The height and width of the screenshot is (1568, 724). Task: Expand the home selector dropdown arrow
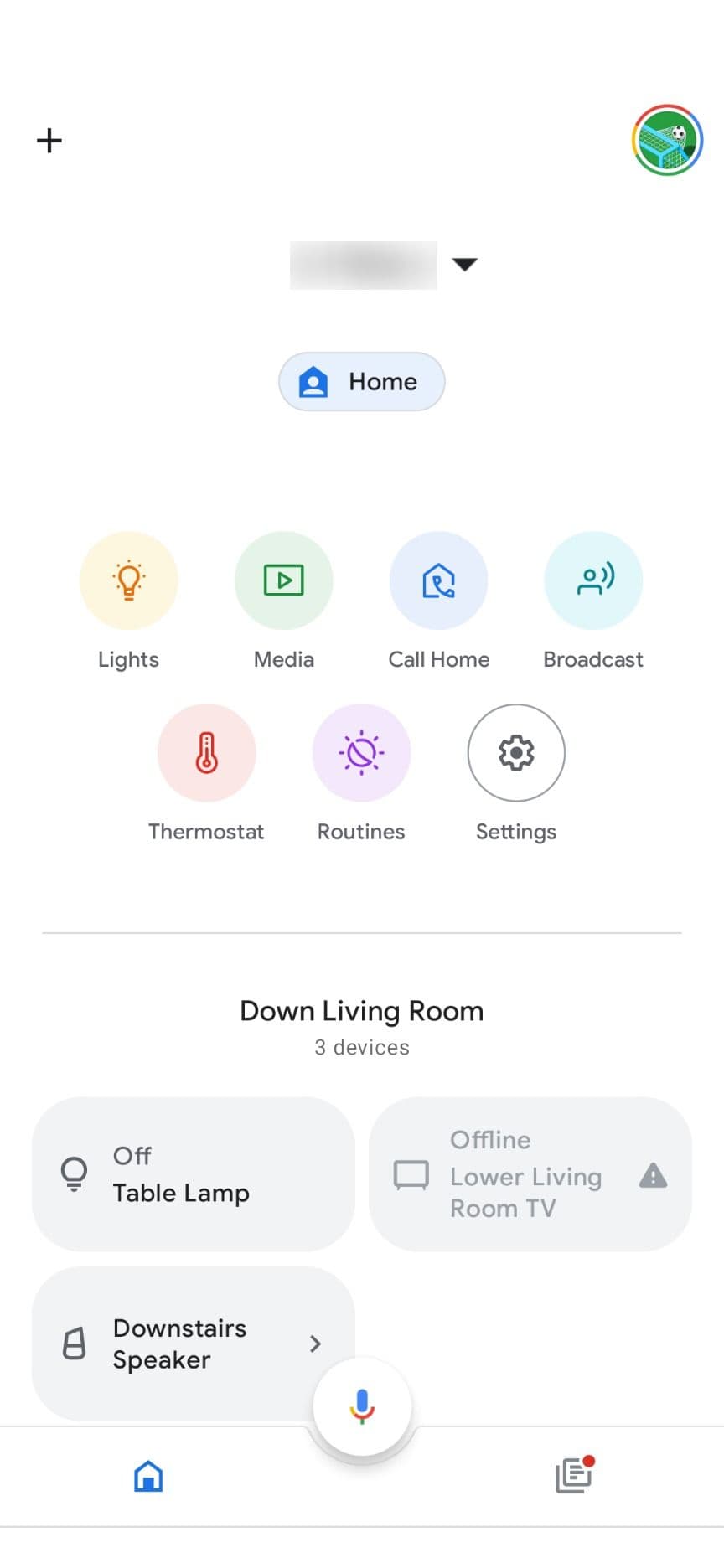pos(466,265)
